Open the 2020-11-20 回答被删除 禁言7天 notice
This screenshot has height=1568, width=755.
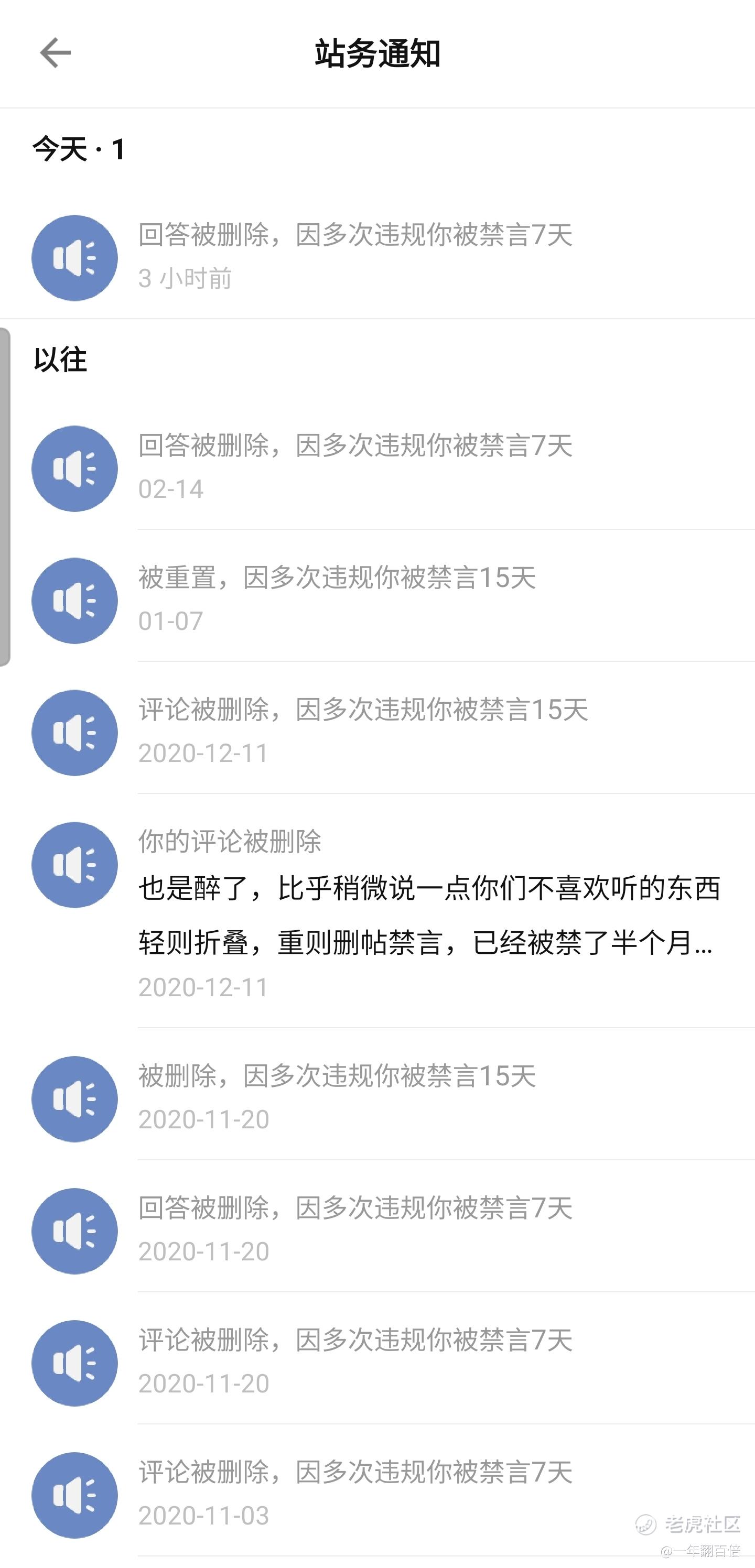(x=377, y=1232)
